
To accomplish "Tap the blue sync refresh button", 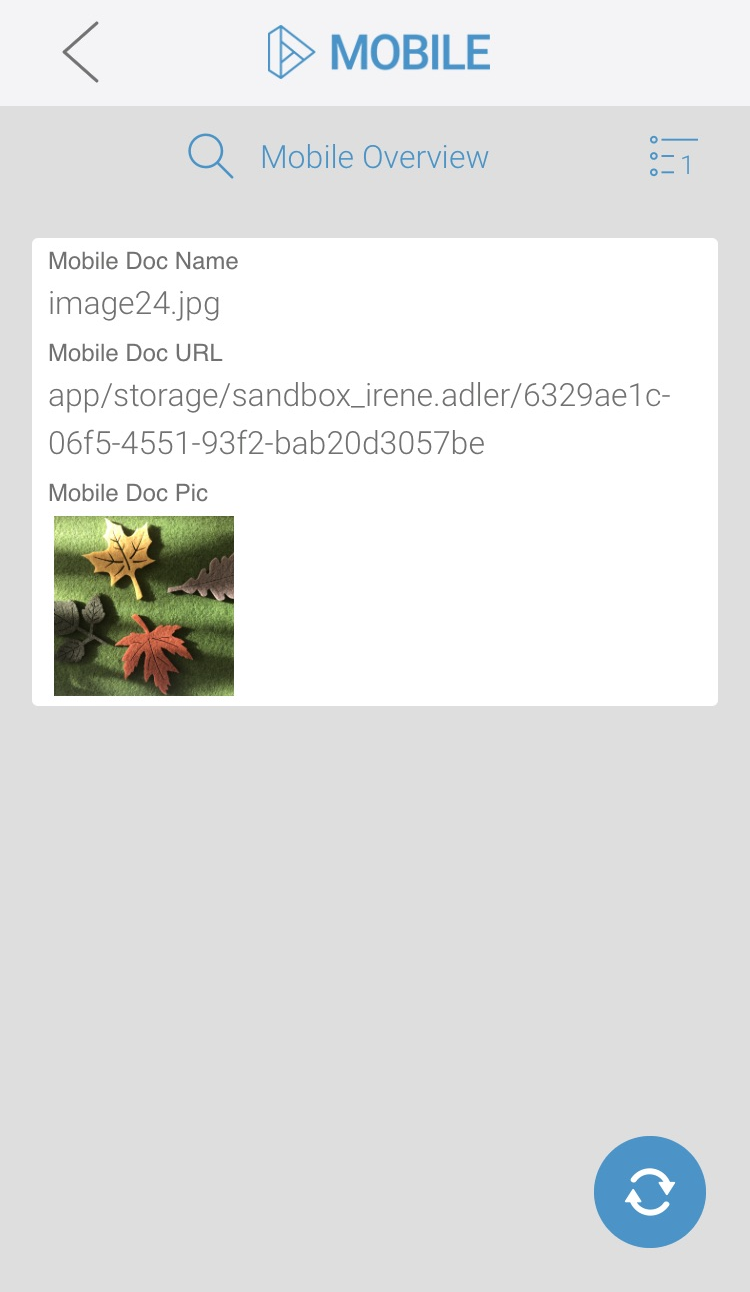I will point(650,1192).
